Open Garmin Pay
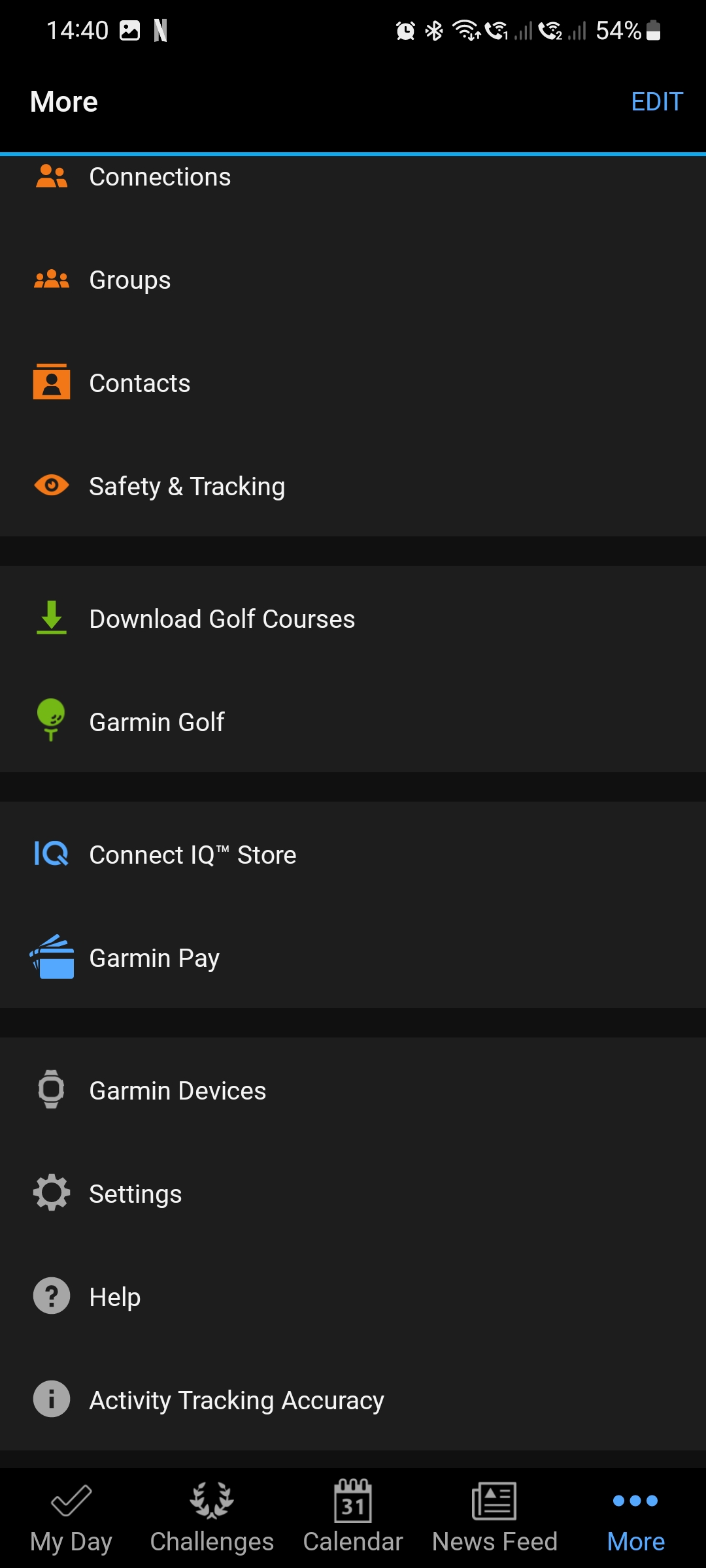The height and width of the screenshot is (1568, 706). click(353, 958)
